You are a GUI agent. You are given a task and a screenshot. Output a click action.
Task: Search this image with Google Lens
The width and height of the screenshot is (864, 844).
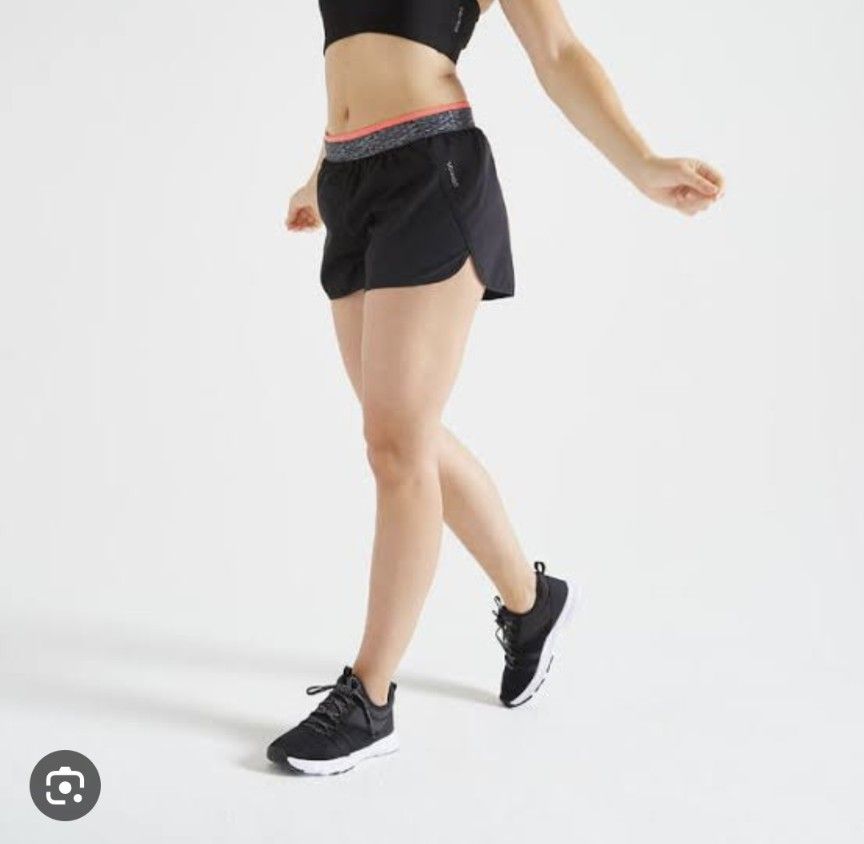[x=65, y=785]
